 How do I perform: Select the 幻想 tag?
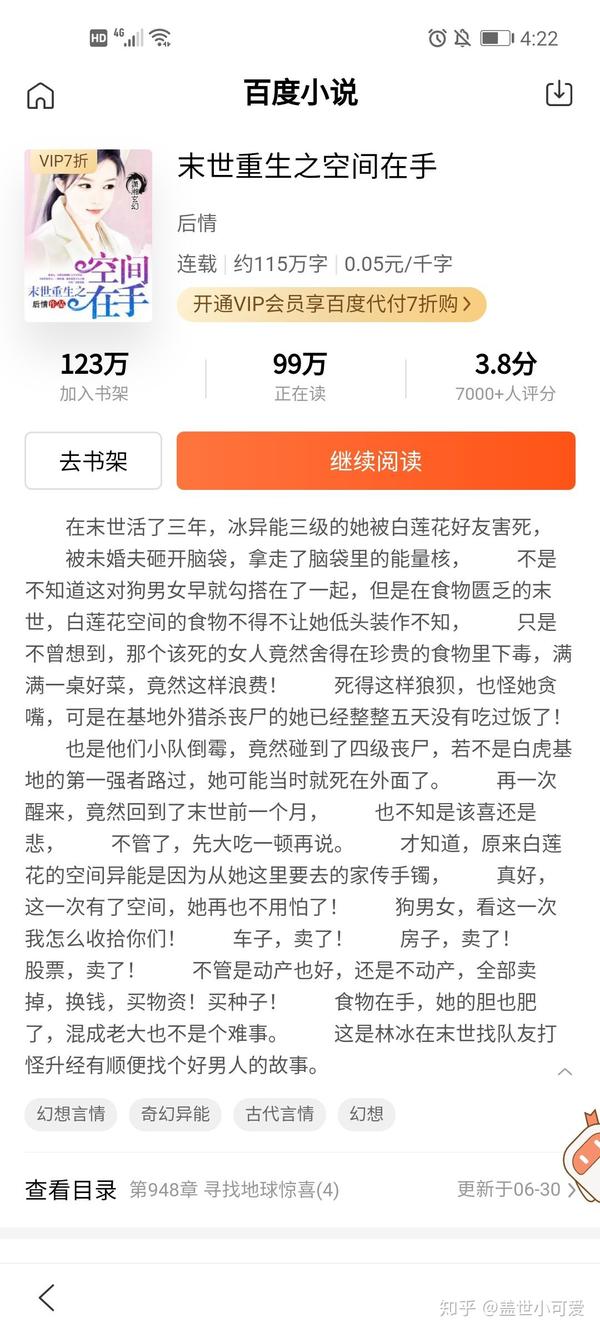(x=366, y=1114)
